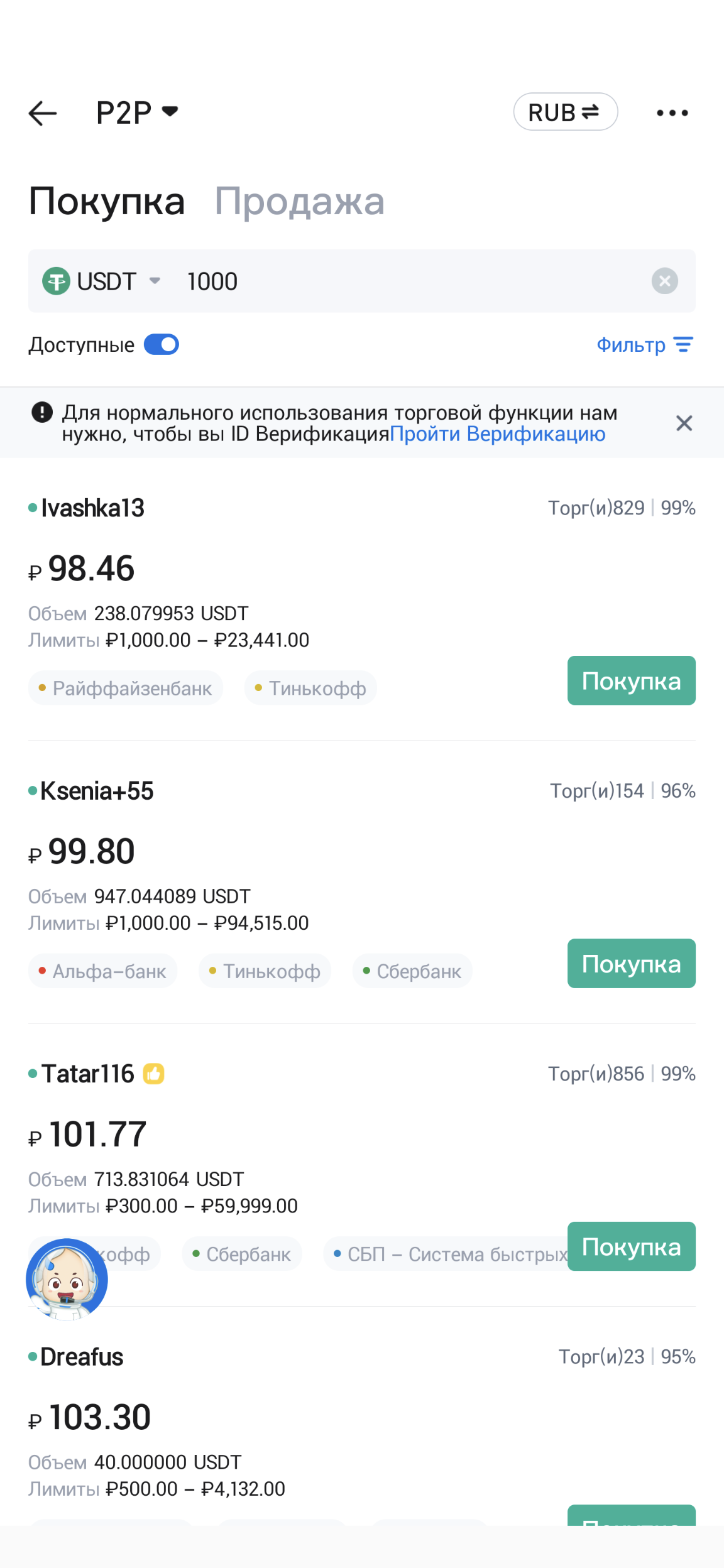Open the floating astronaut assistant
This screenshot has height=1568, width=724.
pos(67,1279)
